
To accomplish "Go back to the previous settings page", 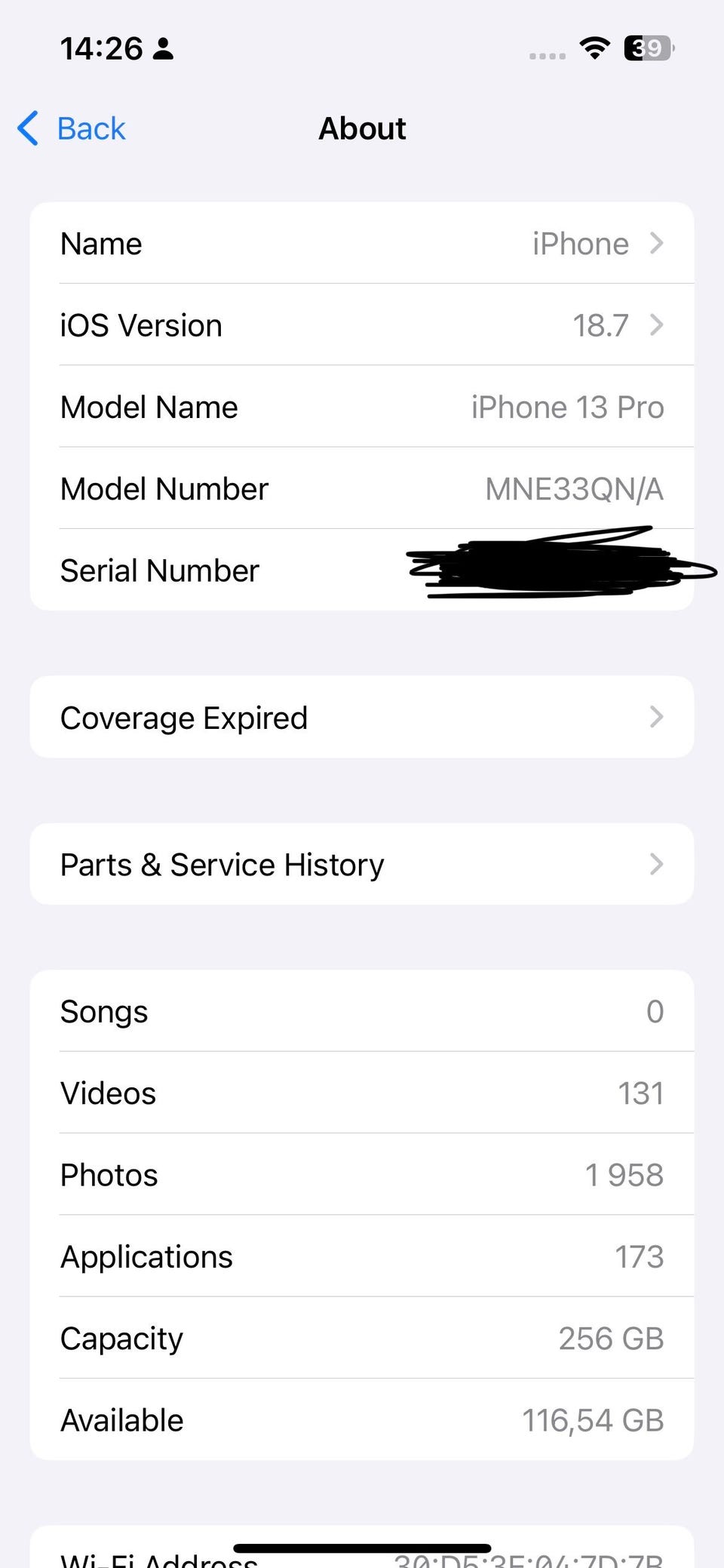I will pos(72,128).
